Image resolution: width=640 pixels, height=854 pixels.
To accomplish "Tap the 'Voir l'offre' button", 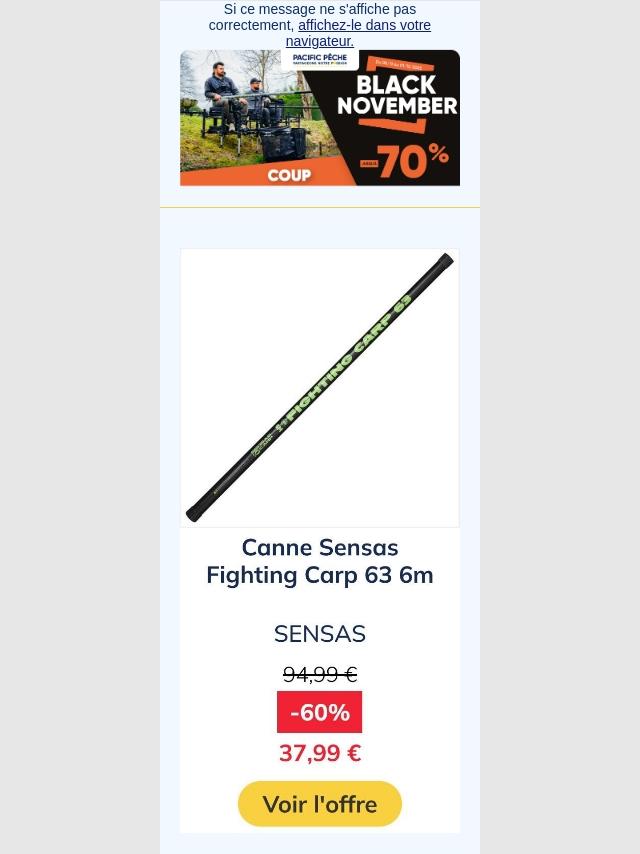I will coord(320,804).
